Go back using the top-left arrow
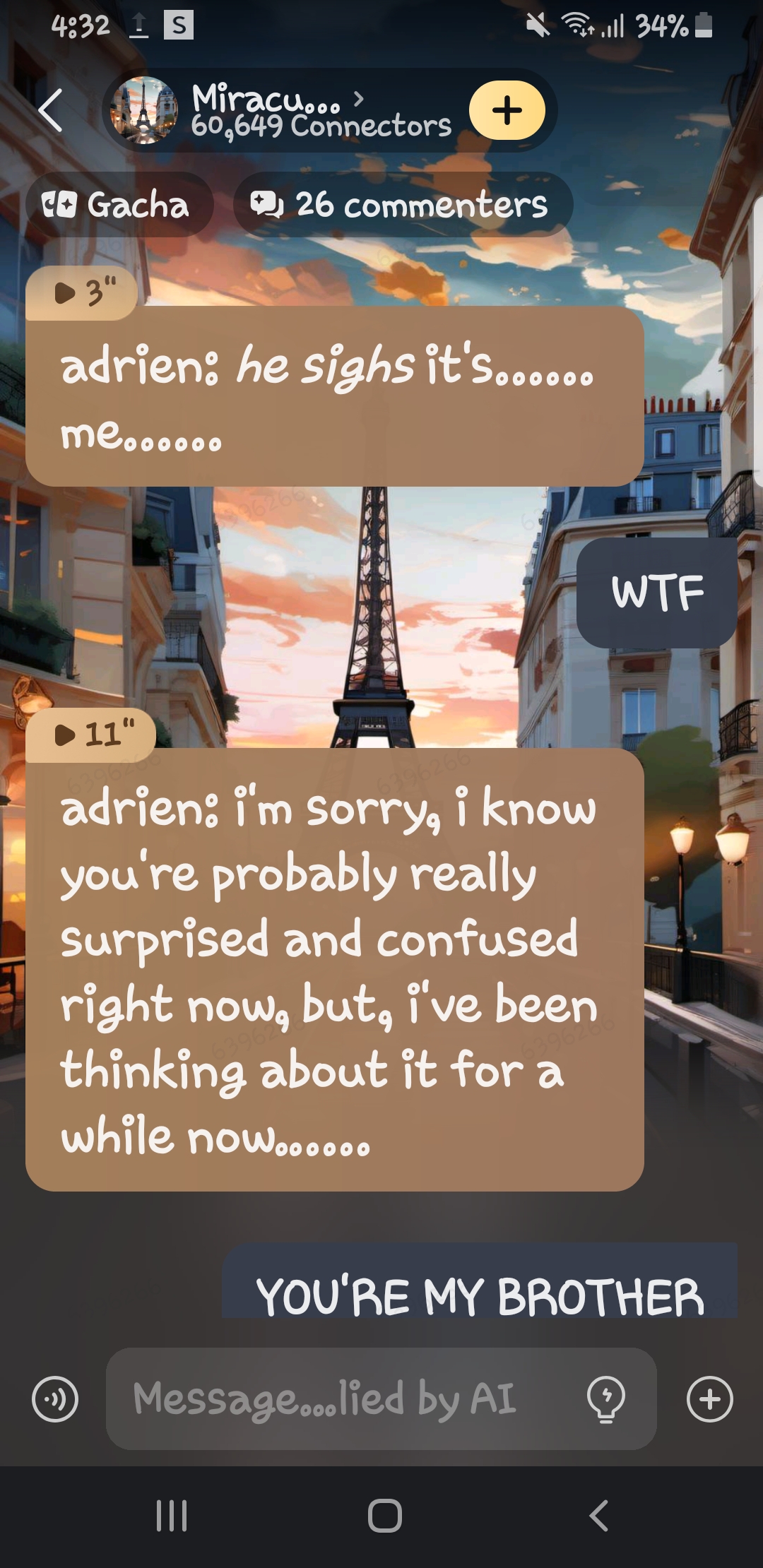Image resolution: width=763 pixels, height=1568 pixels. pyautogui.click(x=50, y=111)
